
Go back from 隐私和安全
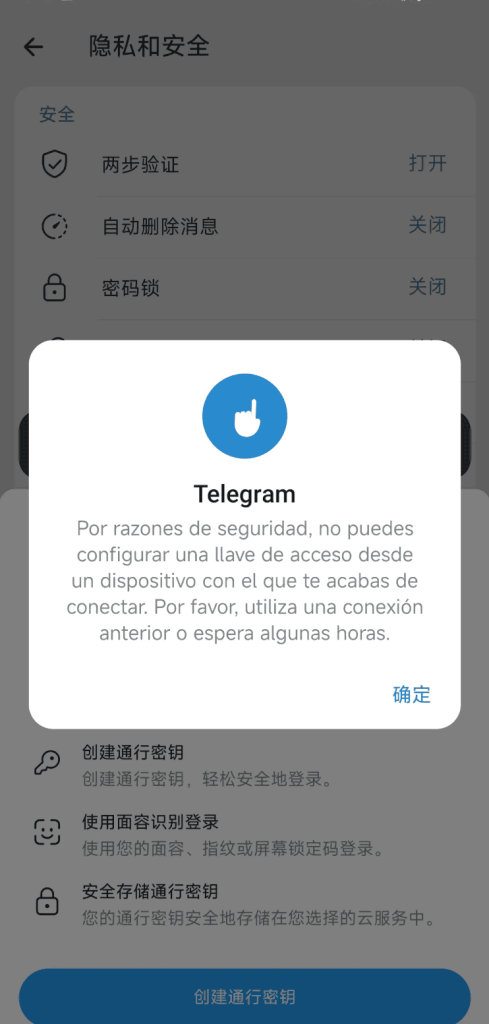pos(33,47)
